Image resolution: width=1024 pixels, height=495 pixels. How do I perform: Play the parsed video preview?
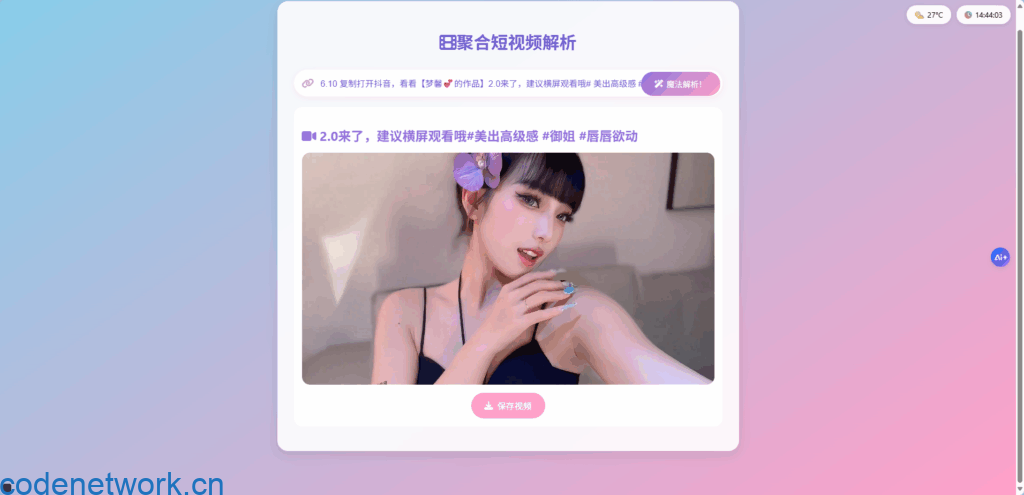point(508,268)
